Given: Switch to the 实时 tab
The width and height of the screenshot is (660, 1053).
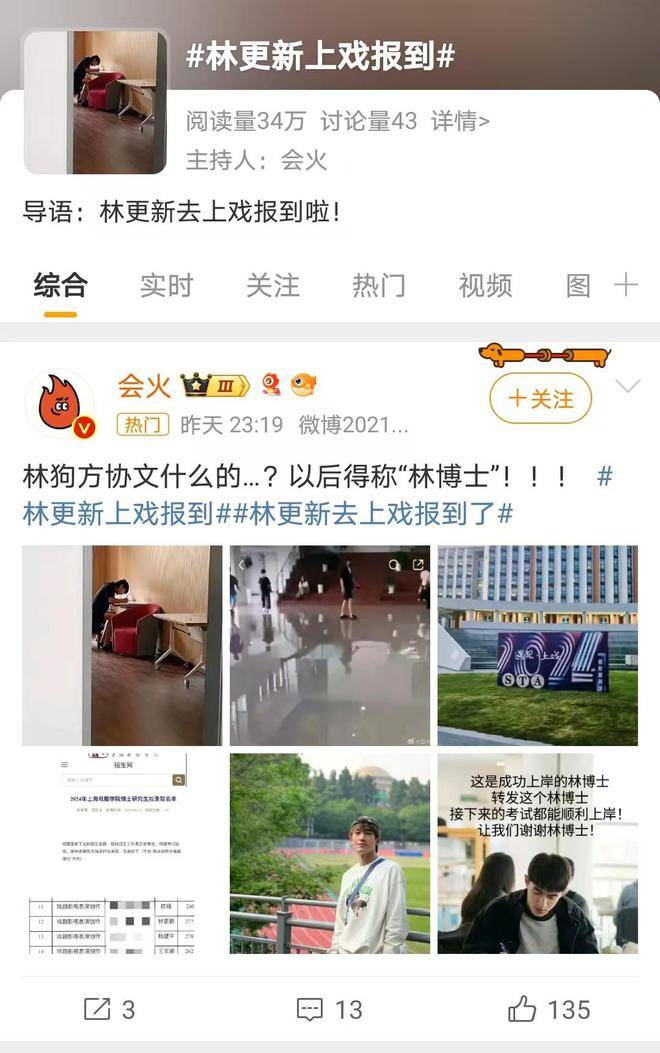Looking at the screenshot, I should [x=166, y=286].
